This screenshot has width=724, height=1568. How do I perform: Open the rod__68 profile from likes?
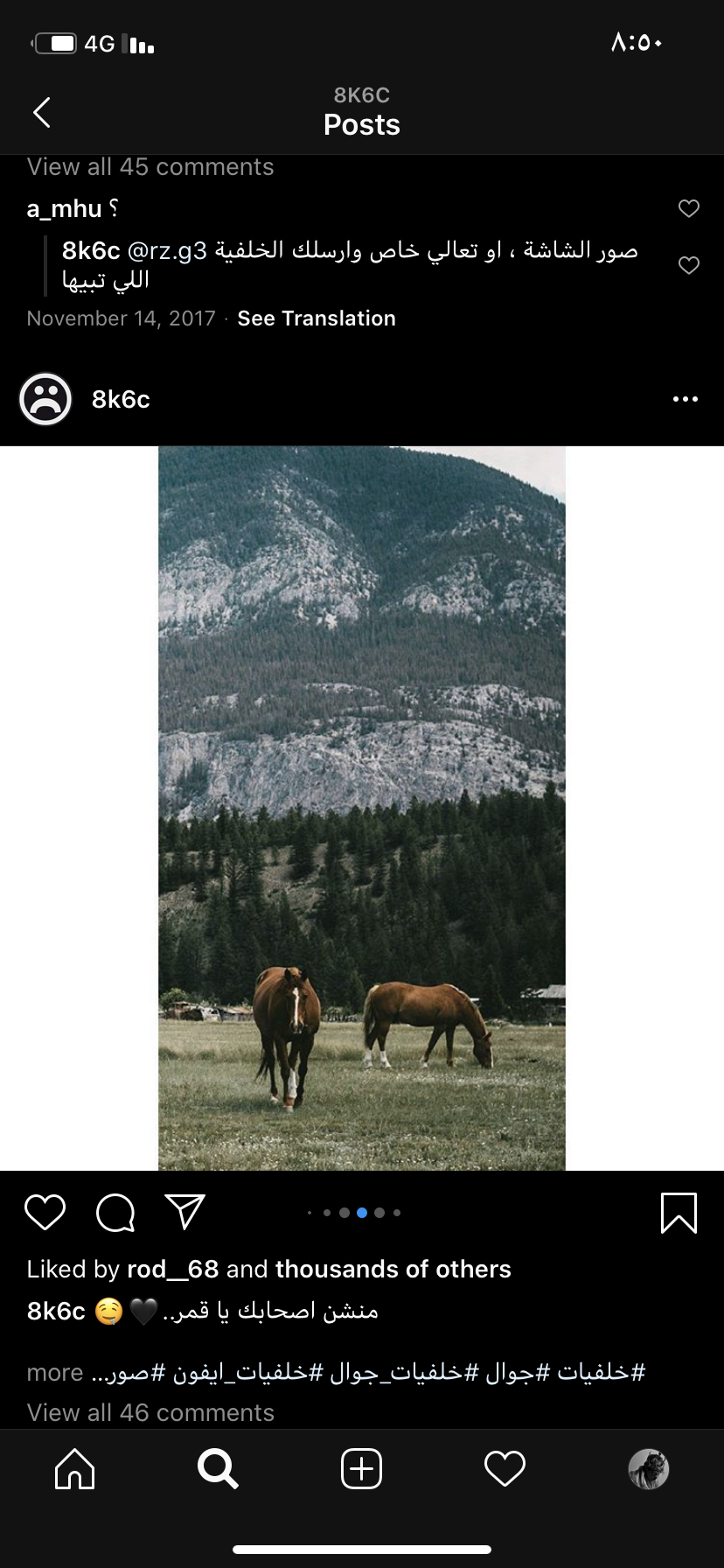pos(172,1270)
